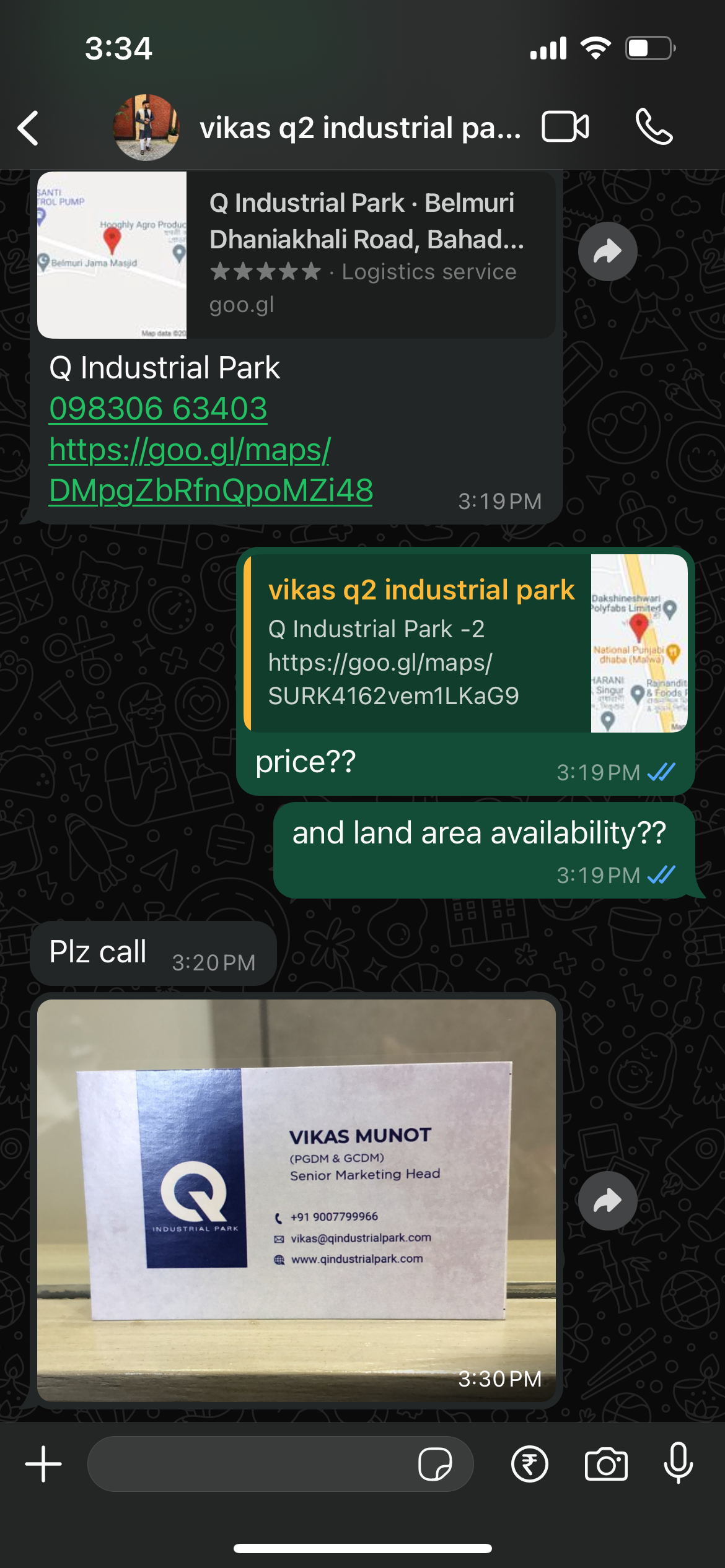The width and height of the screenshot is (725, 1568).
Task: Record a voice message with the microphone
Action: (678, 1464)
